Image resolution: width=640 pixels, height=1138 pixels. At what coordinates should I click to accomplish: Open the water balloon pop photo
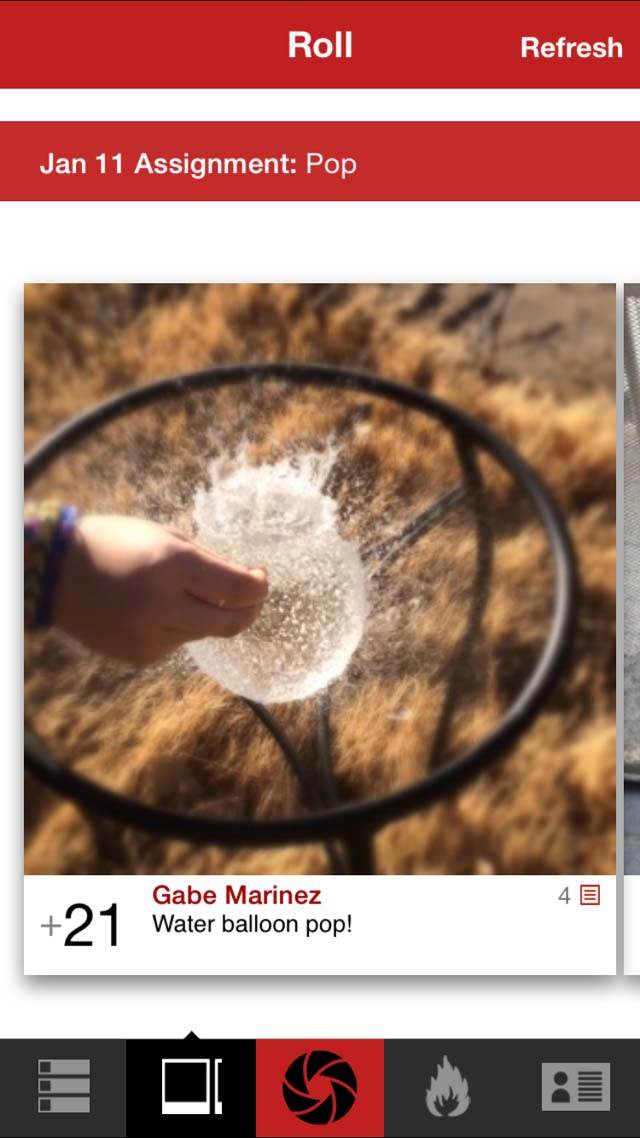click(x=320, y=578)
